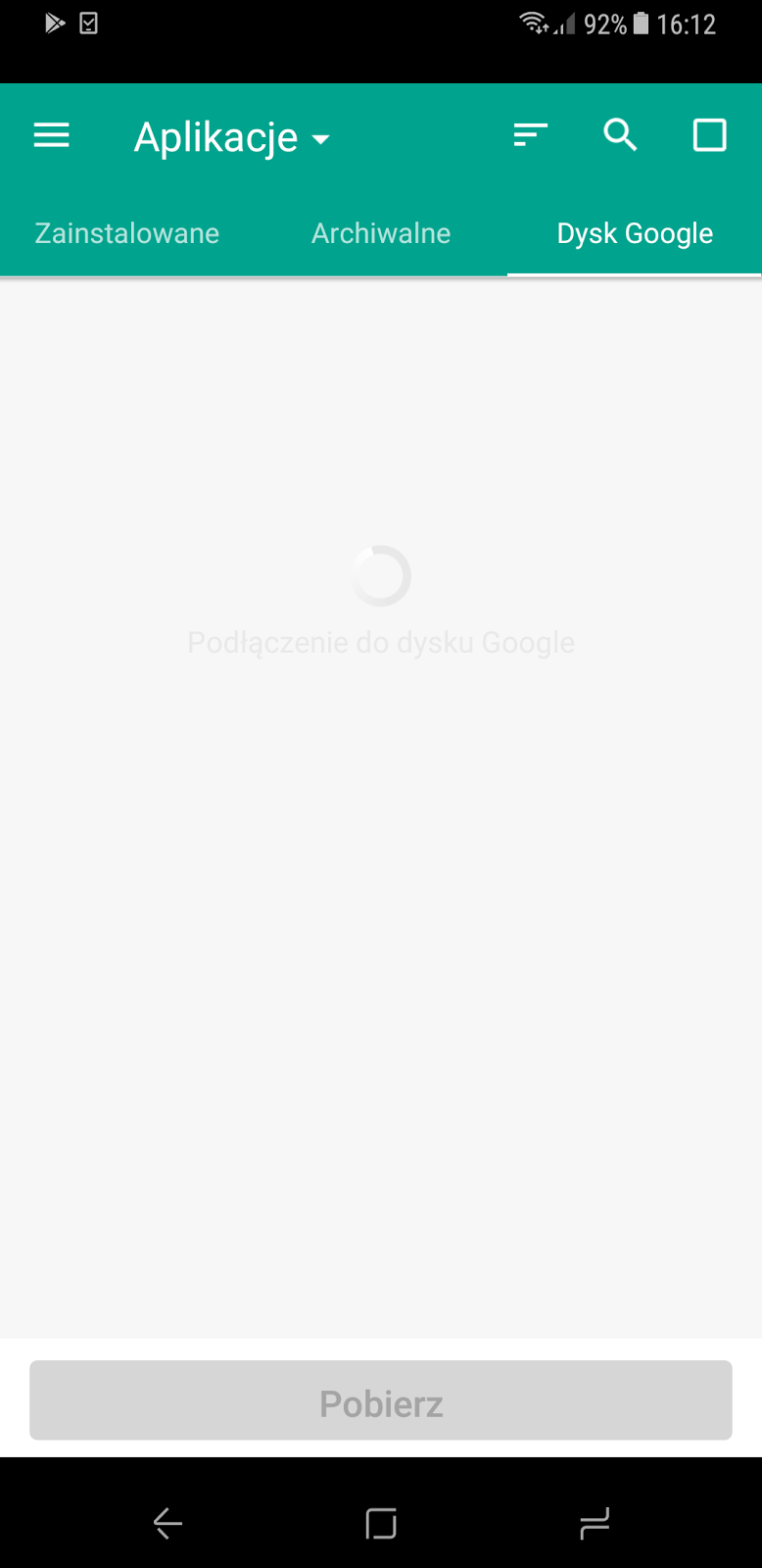Open the recent apps overview
This screenshot has height=1568, width=762.
click(x=595, y=1523)
